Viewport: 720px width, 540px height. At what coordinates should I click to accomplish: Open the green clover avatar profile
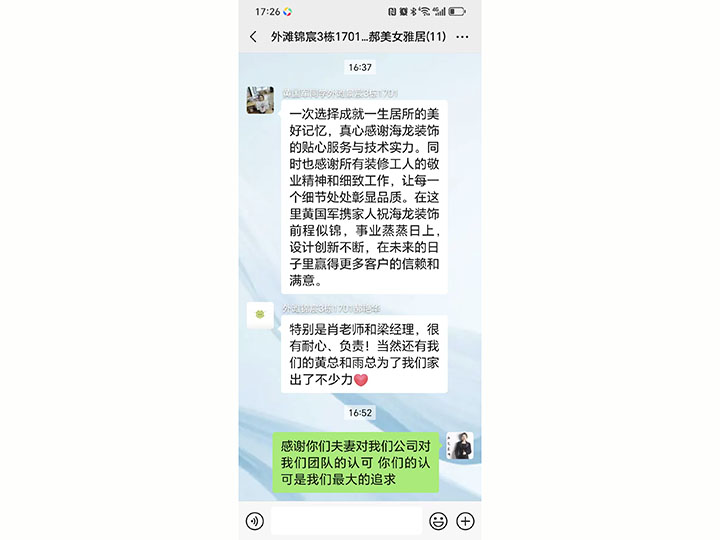click(261, 316)
